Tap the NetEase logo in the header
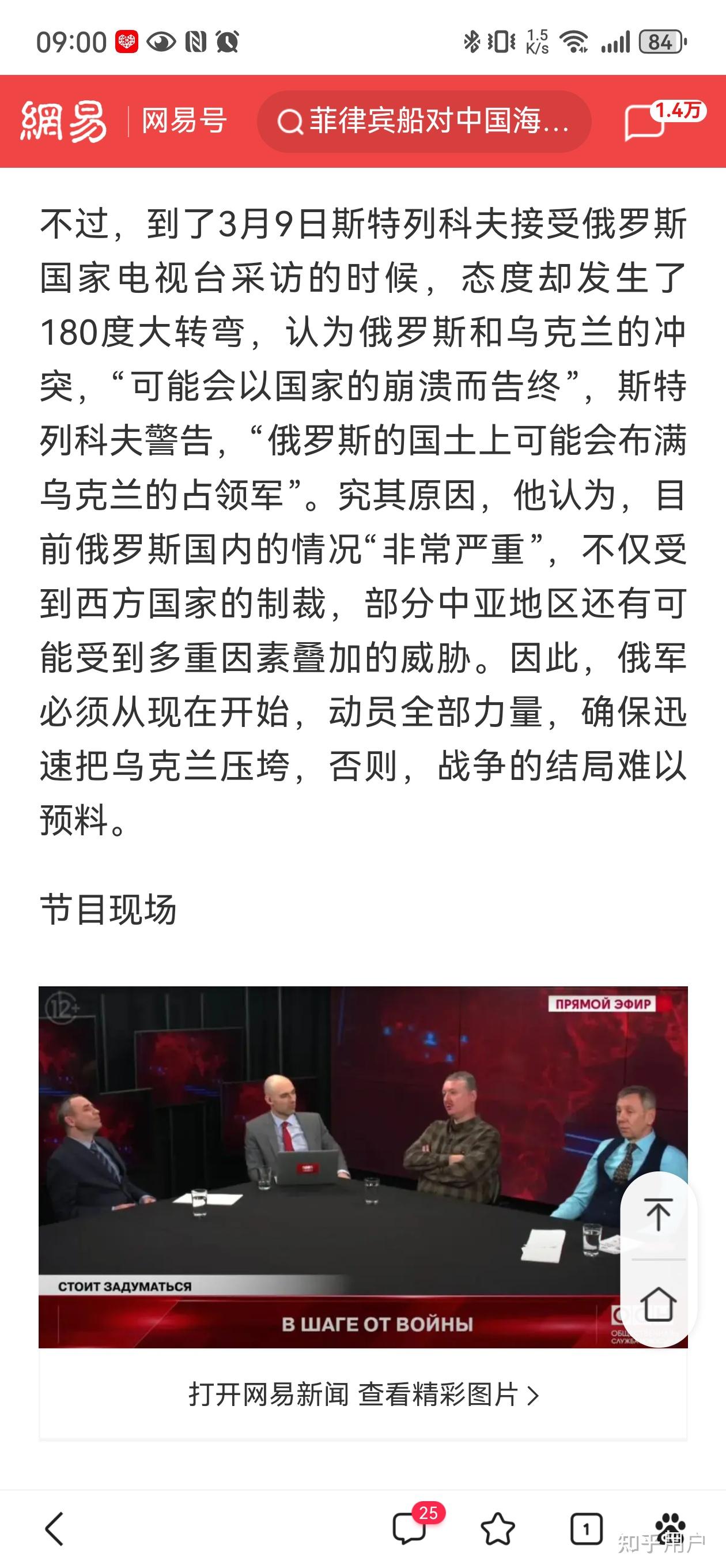Viewport: 726px width, 1568px height. point(64,121)
